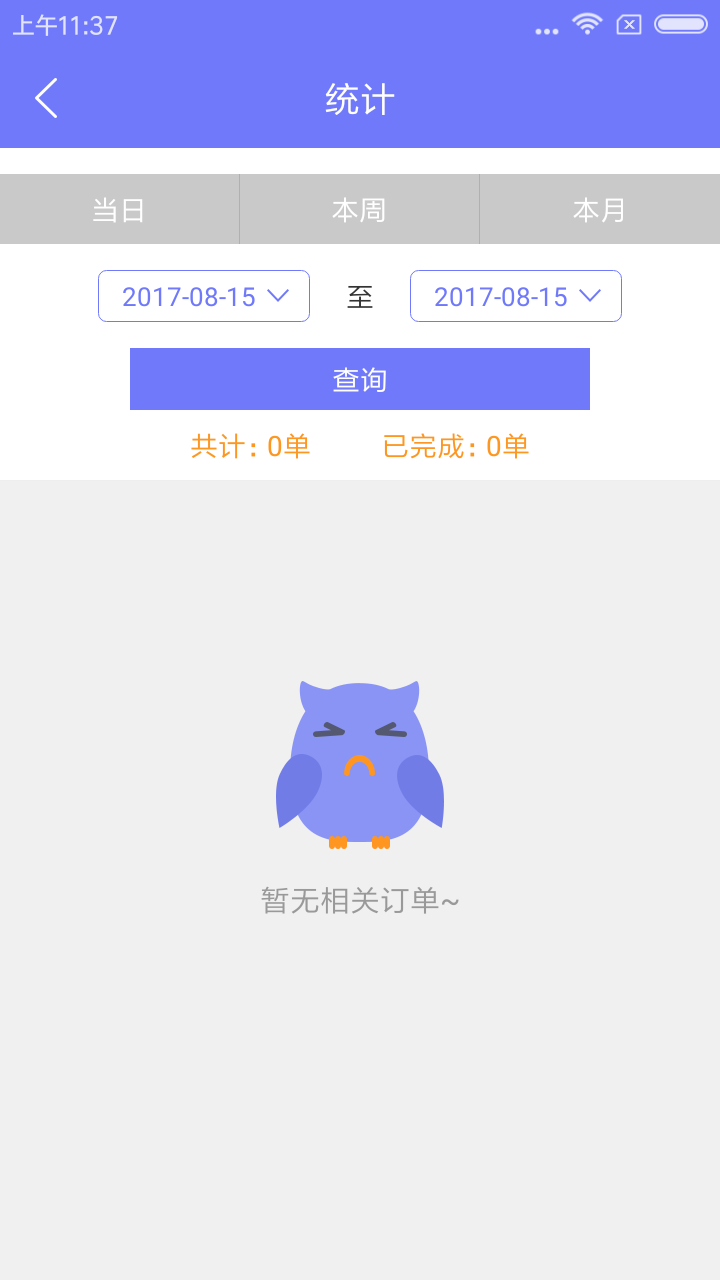The height and width of the screenshot is (1280, 720).
Task: Open the end date dropdown
Action: [516, 296]
